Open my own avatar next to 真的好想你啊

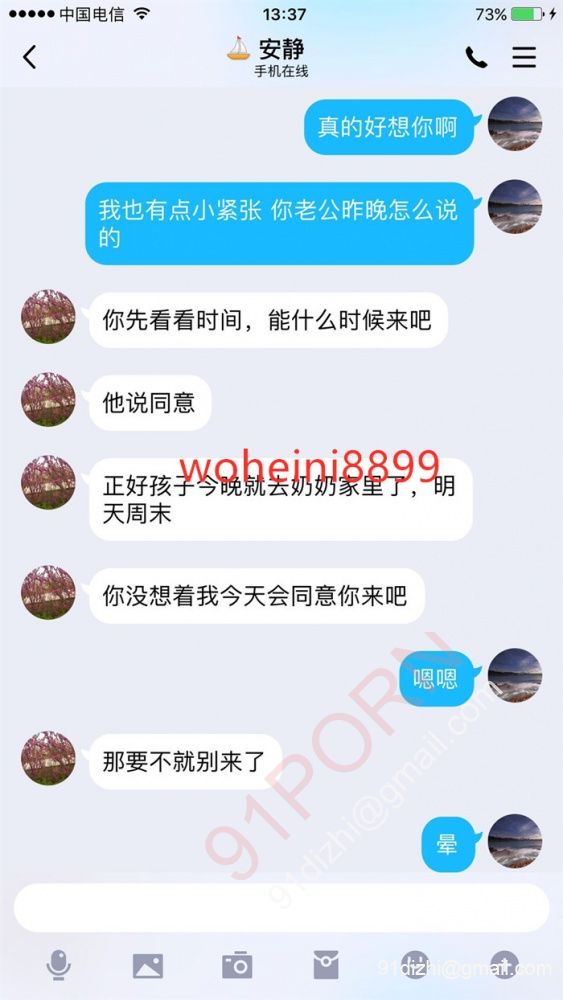point(515,124)
